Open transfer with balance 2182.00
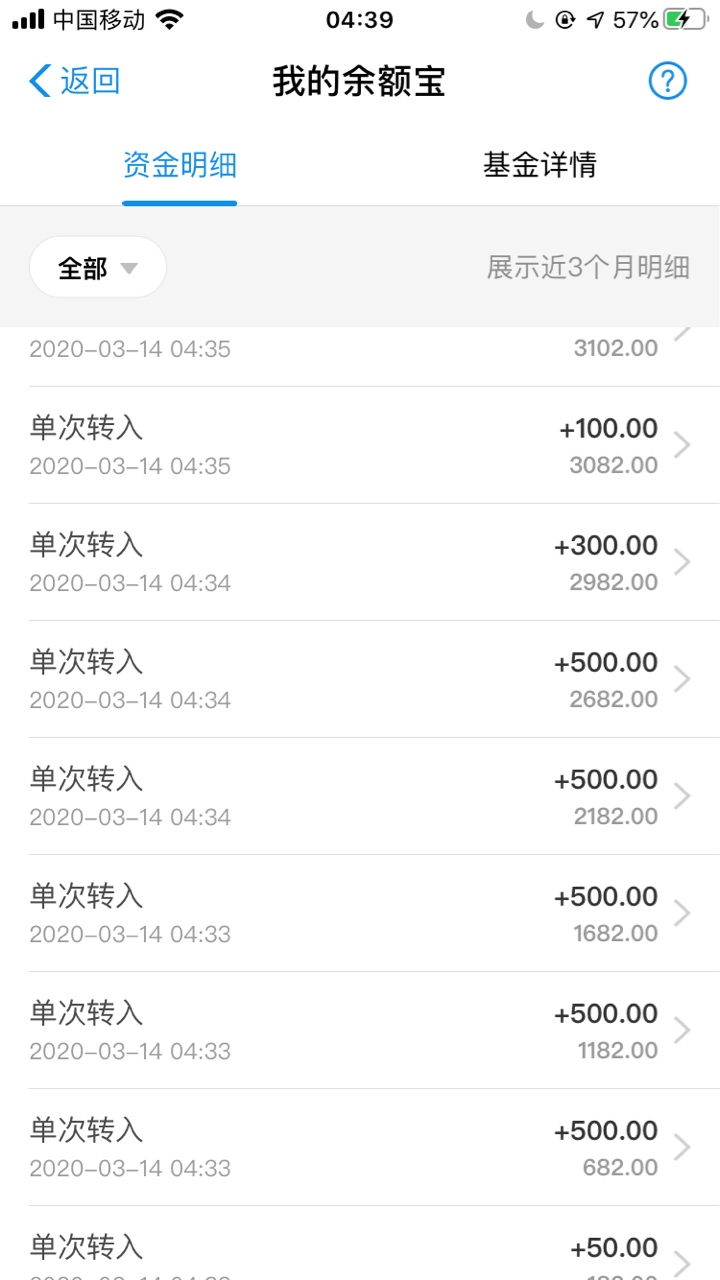Viewport: 720px width, 1280px height. click(x=360, y=796)
